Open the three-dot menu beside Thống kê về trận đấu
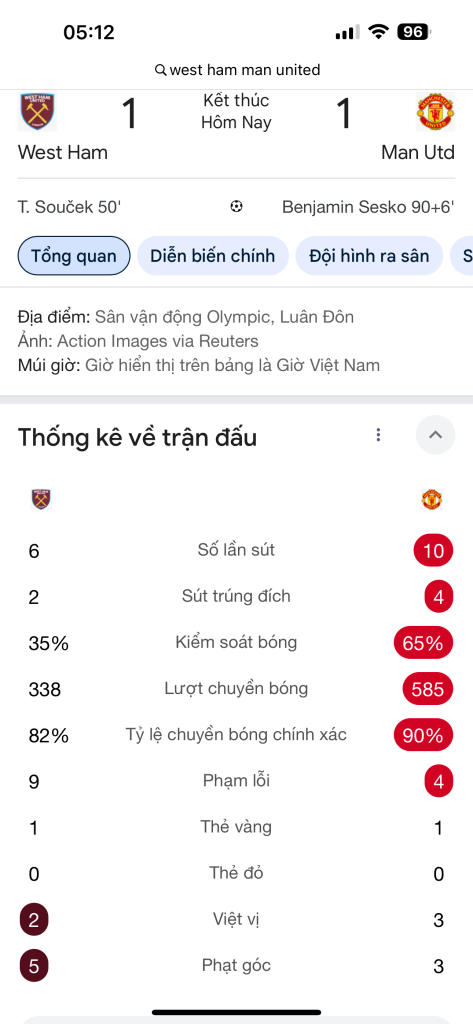The width and height of the screenshot is (473, 1024). pyautogui.click(x=378, y=435)
